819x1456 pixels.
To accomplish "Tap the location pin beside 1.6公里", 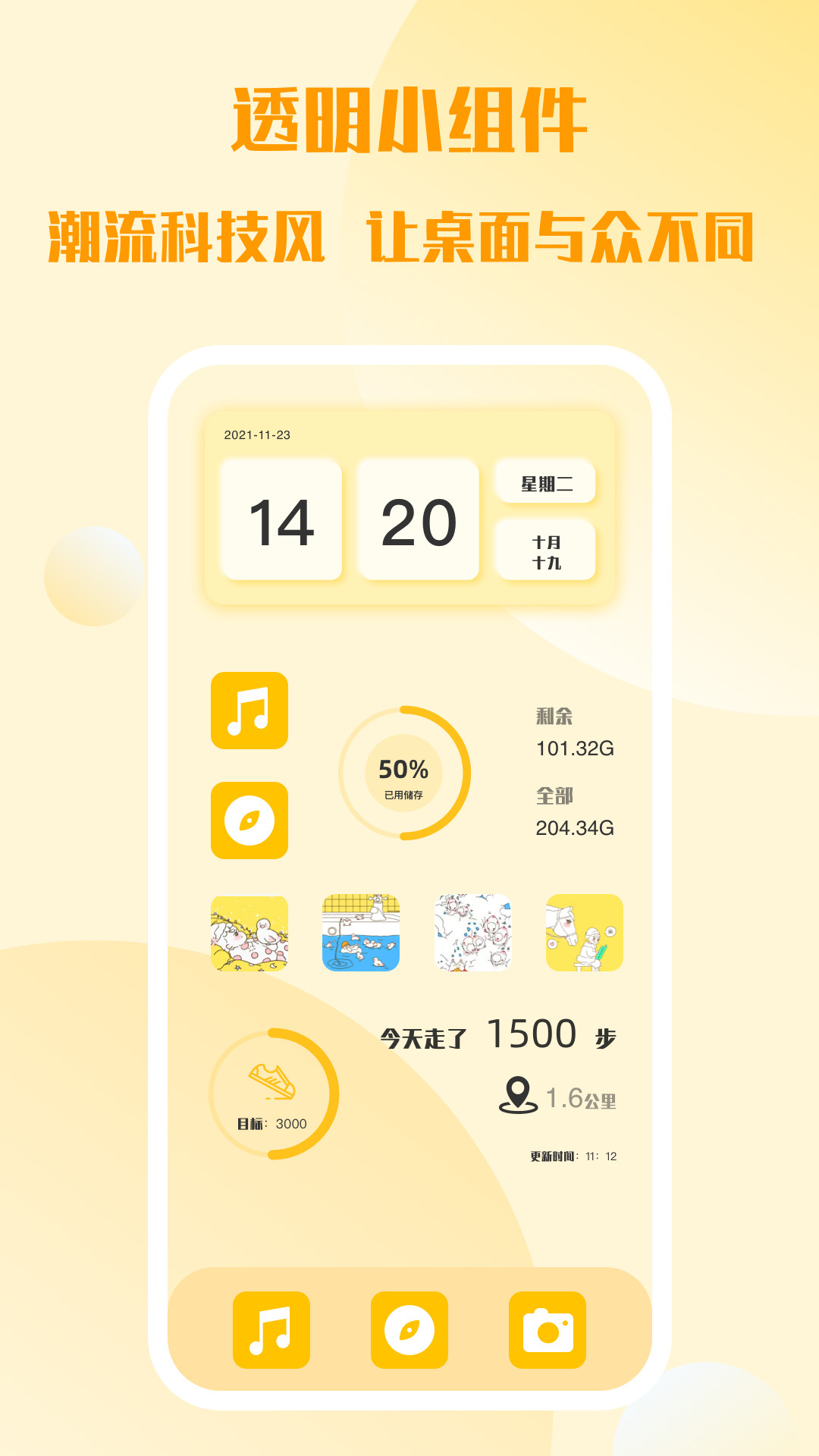I will [519, 1092].
